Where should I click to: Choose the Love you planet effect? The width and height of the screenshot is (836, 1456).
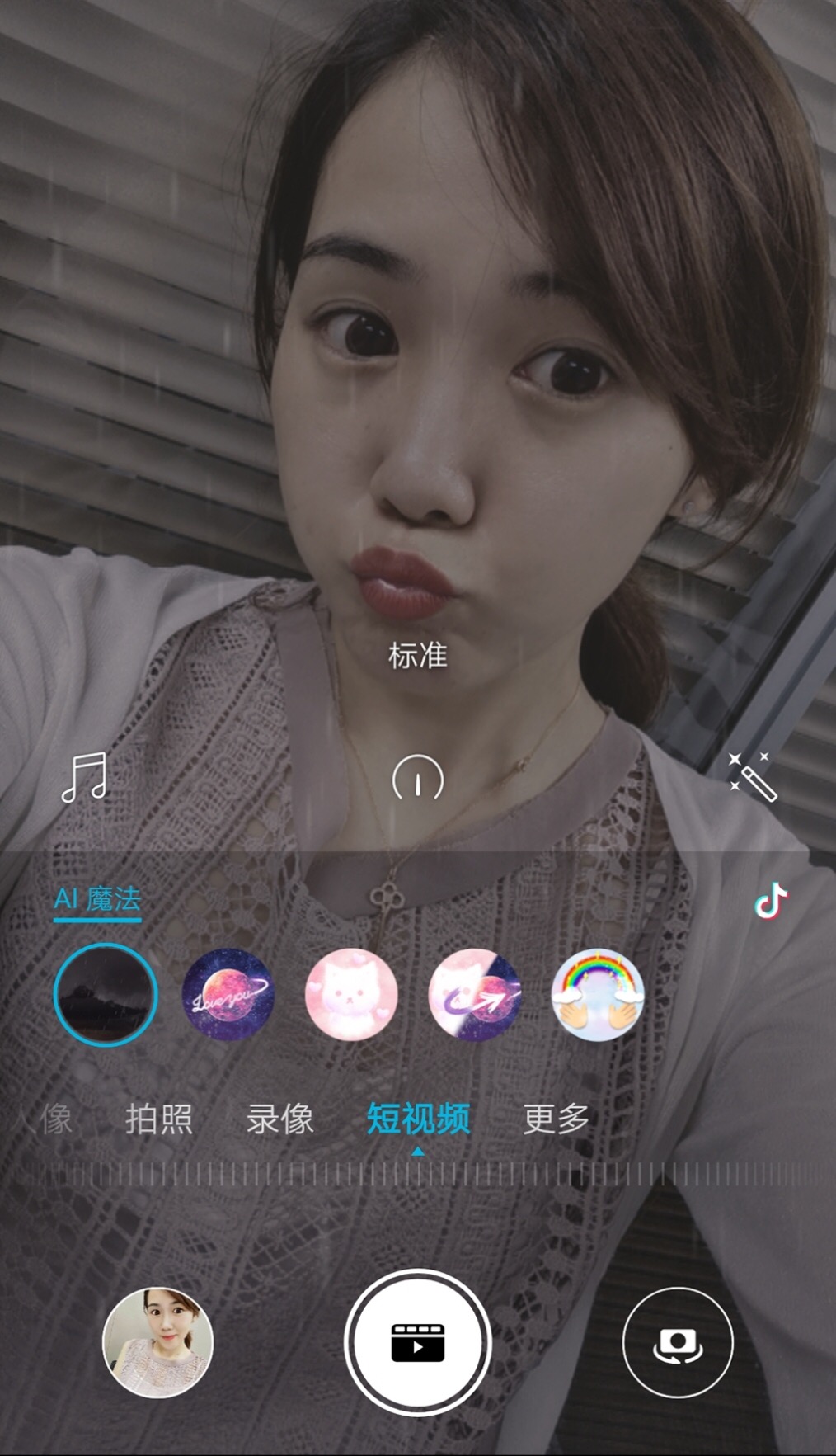coord(228,995)
